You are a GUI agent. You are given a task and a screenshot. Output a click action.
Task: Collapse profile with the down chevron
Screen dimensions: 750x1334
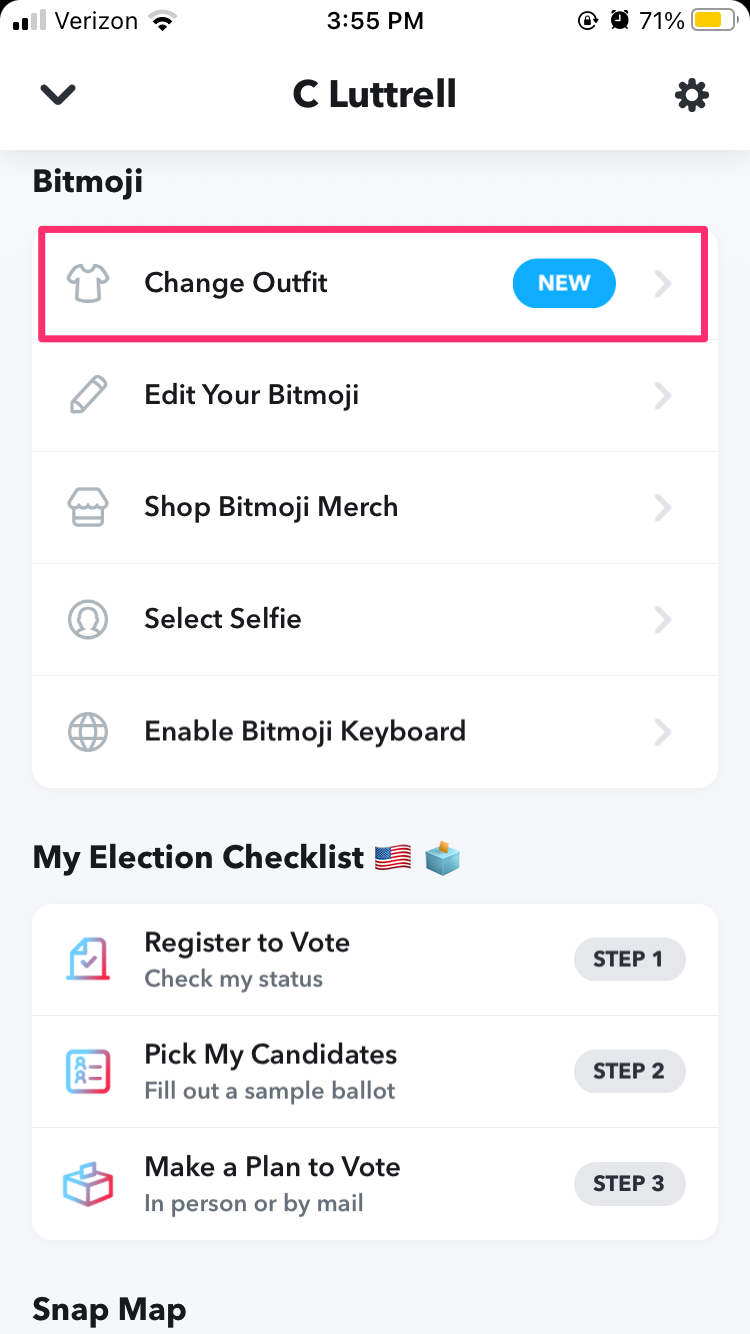[58, 95]
